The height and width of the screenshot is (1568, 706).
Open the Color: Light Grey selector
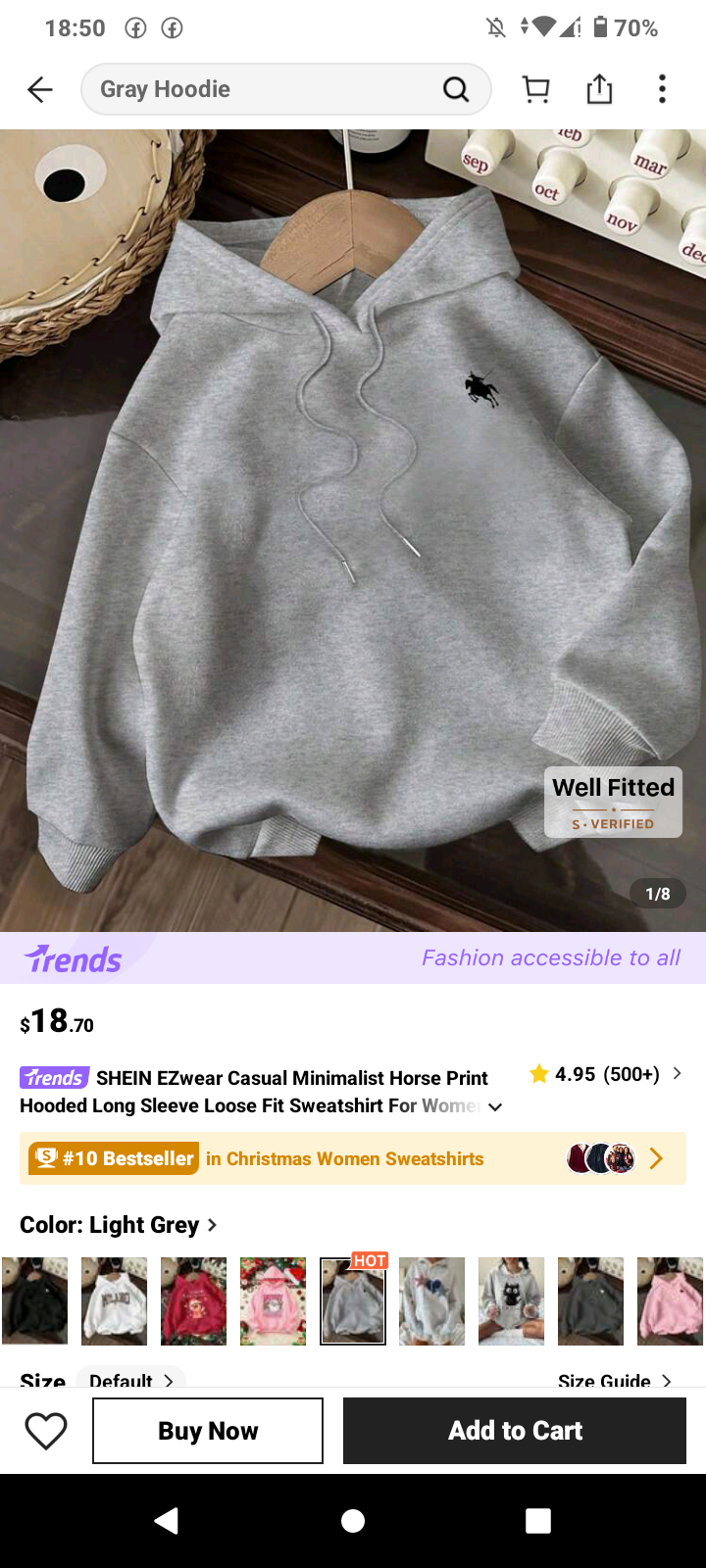[x=120, y=1225]
